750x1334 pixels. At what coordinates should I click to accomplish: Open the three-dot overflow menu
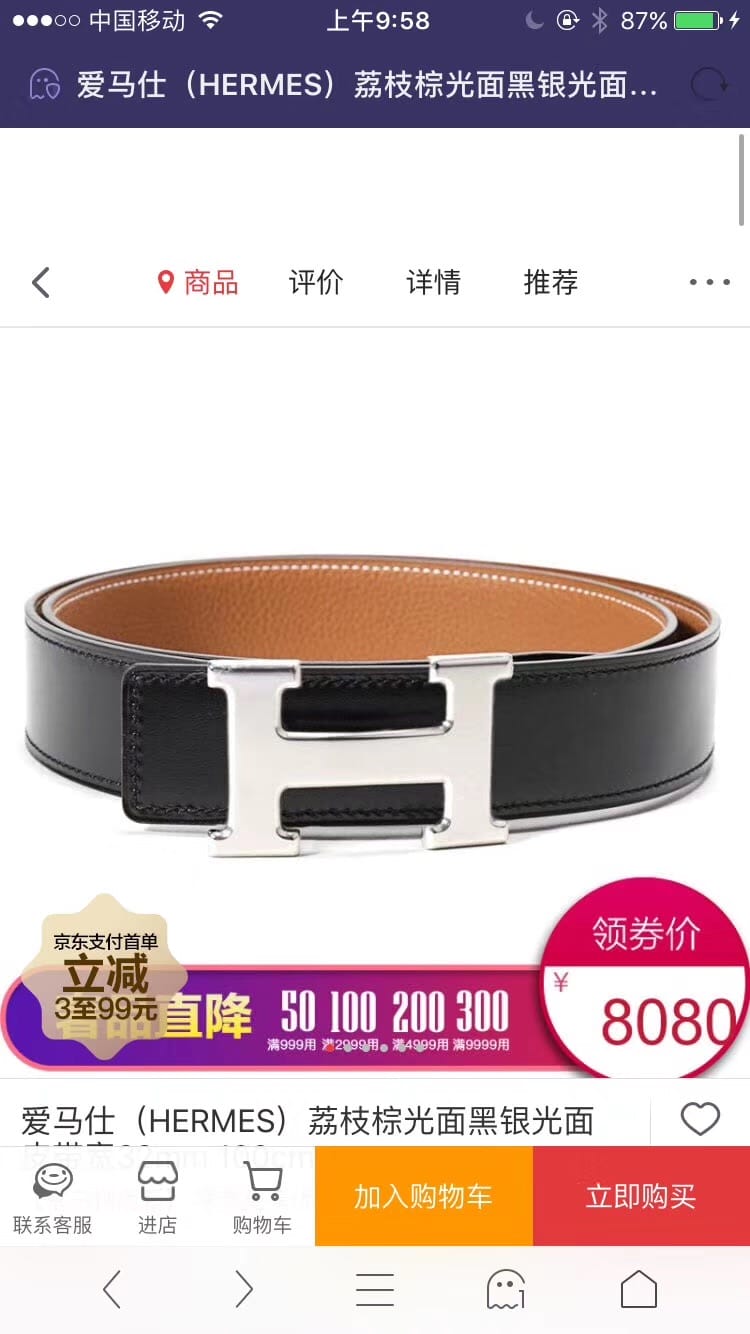(x=709, y=283)
